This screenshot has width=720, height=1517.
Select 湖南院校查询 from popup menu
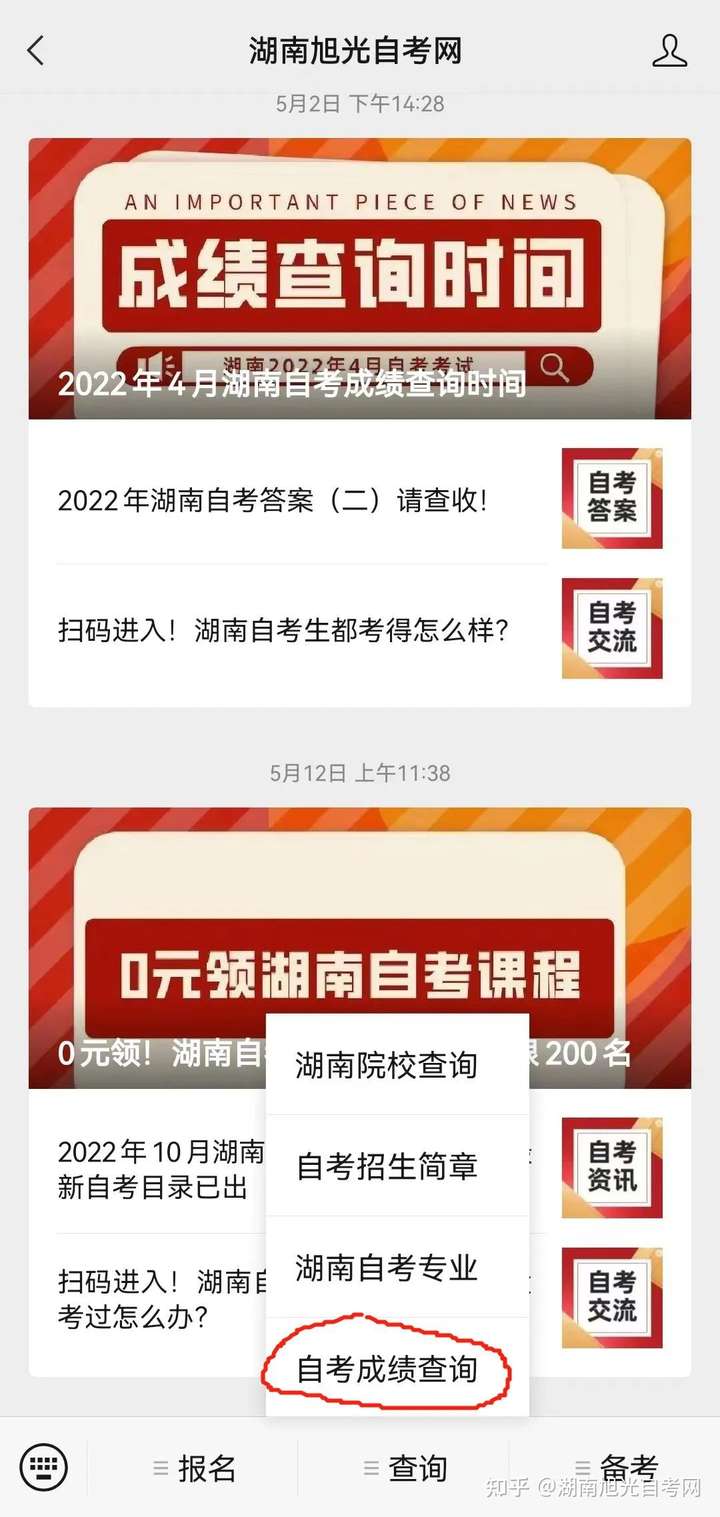386,1065
